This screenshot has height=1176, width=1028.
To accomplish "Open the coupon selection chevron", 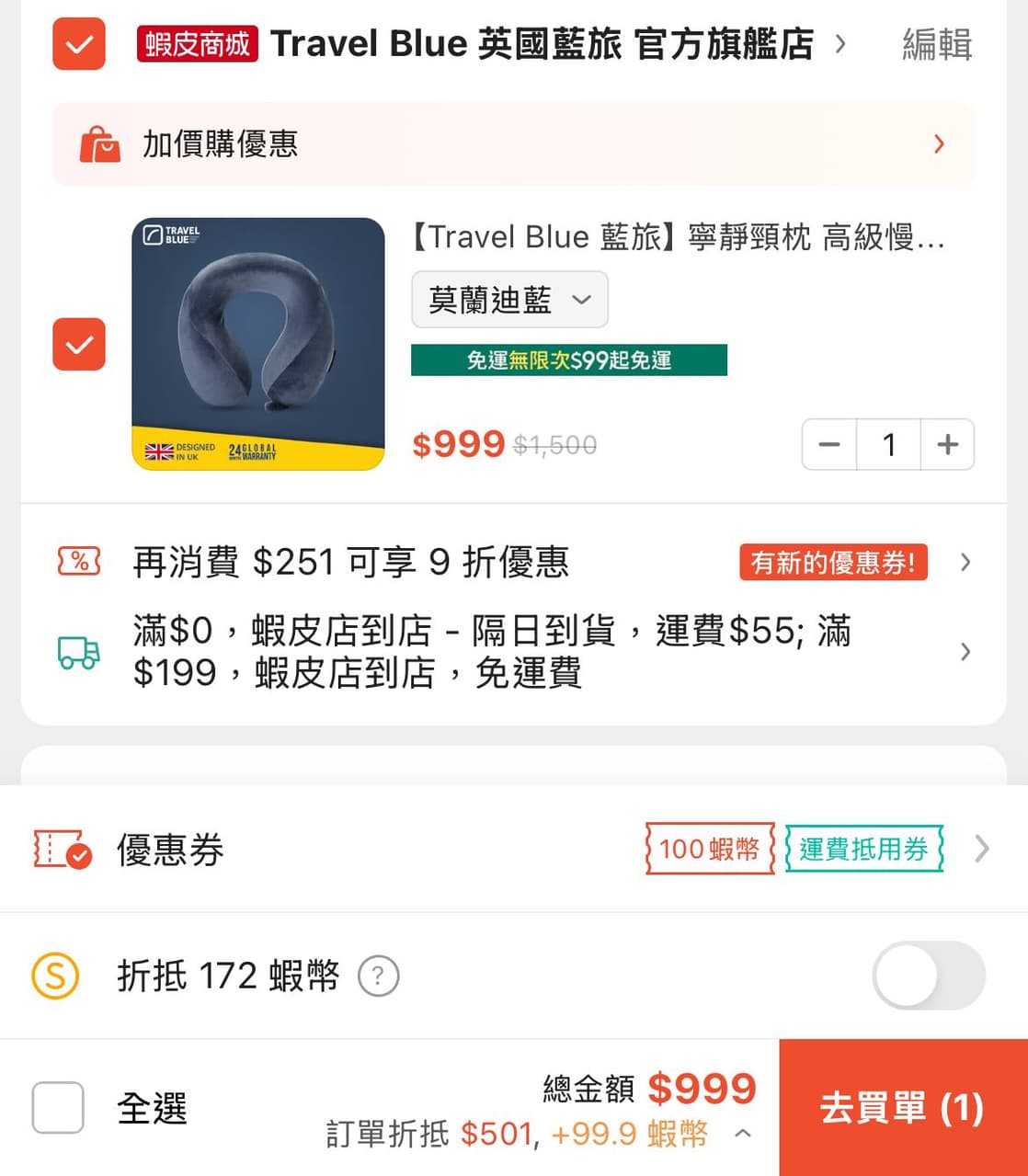I will coord(979,850).
